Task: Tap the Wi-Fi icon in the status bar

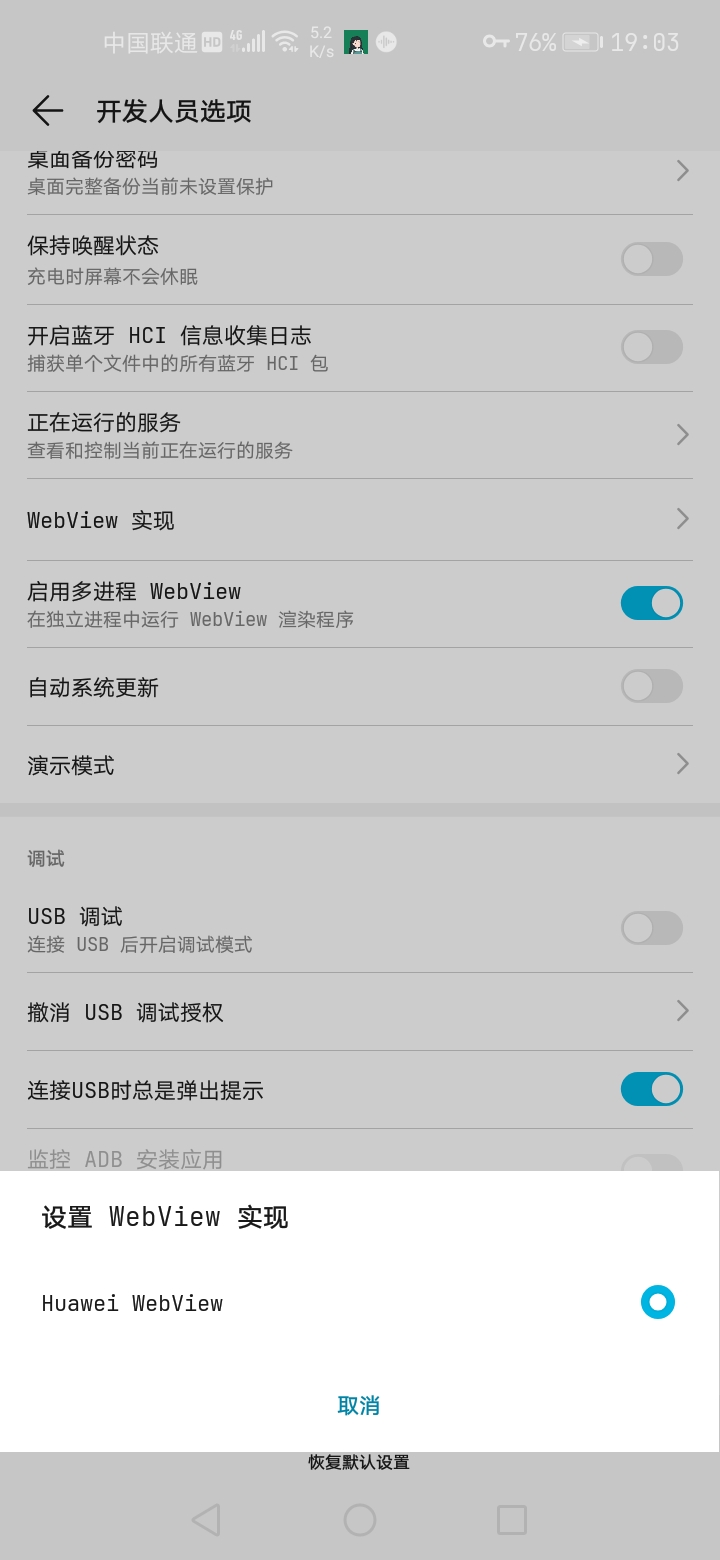Action: pyautogui.click(x=286, y=40)
